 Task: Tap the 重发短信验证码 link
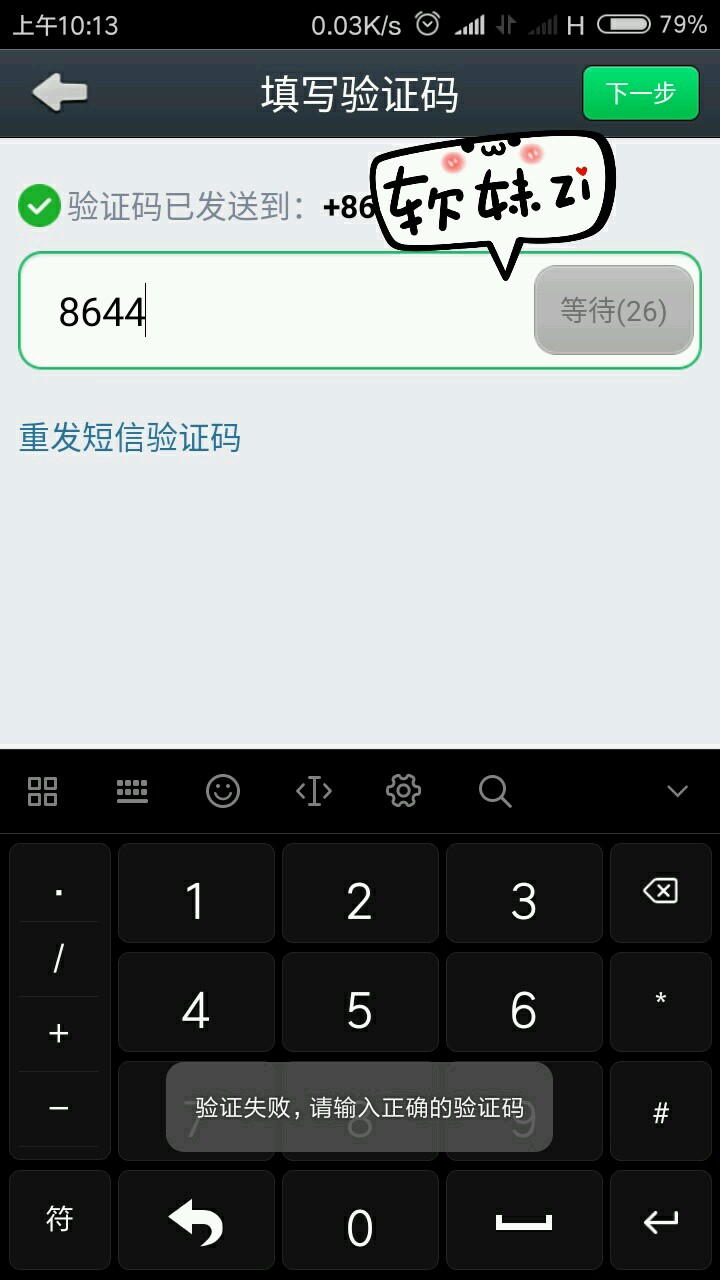pyautogui.click(x=130, y=438)
